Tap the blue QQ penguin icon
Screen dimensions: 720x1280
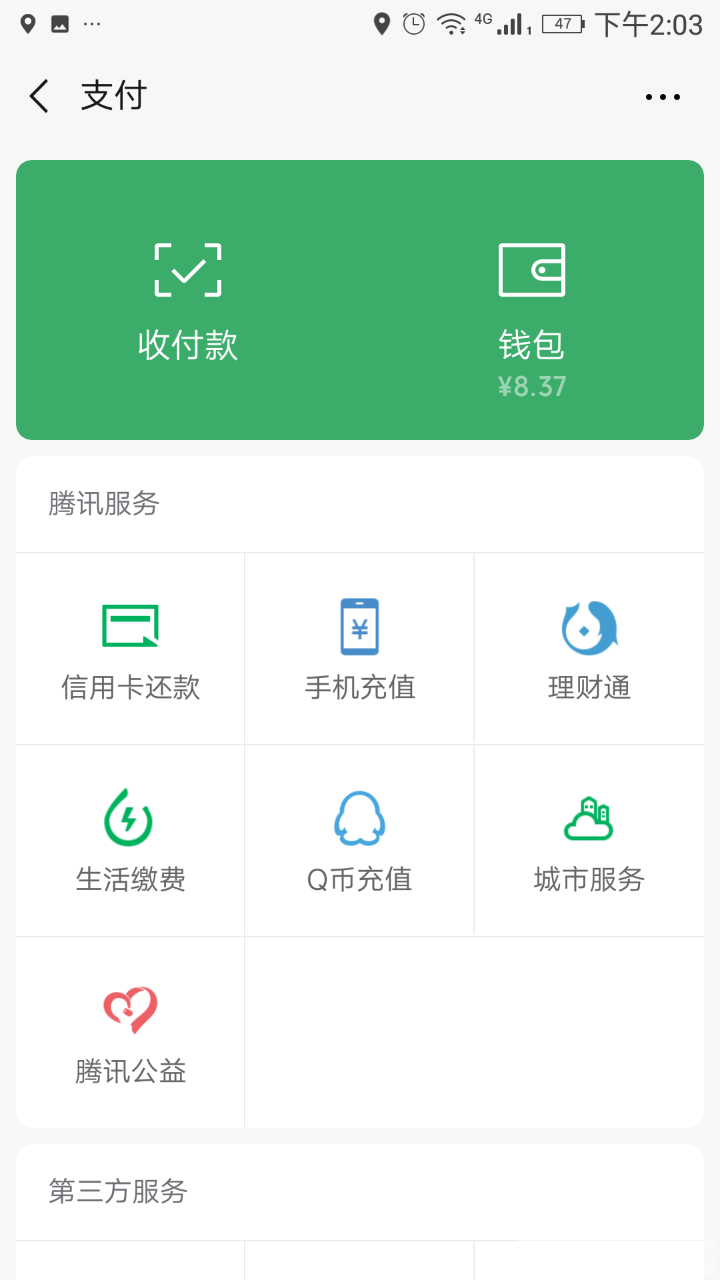359,816
